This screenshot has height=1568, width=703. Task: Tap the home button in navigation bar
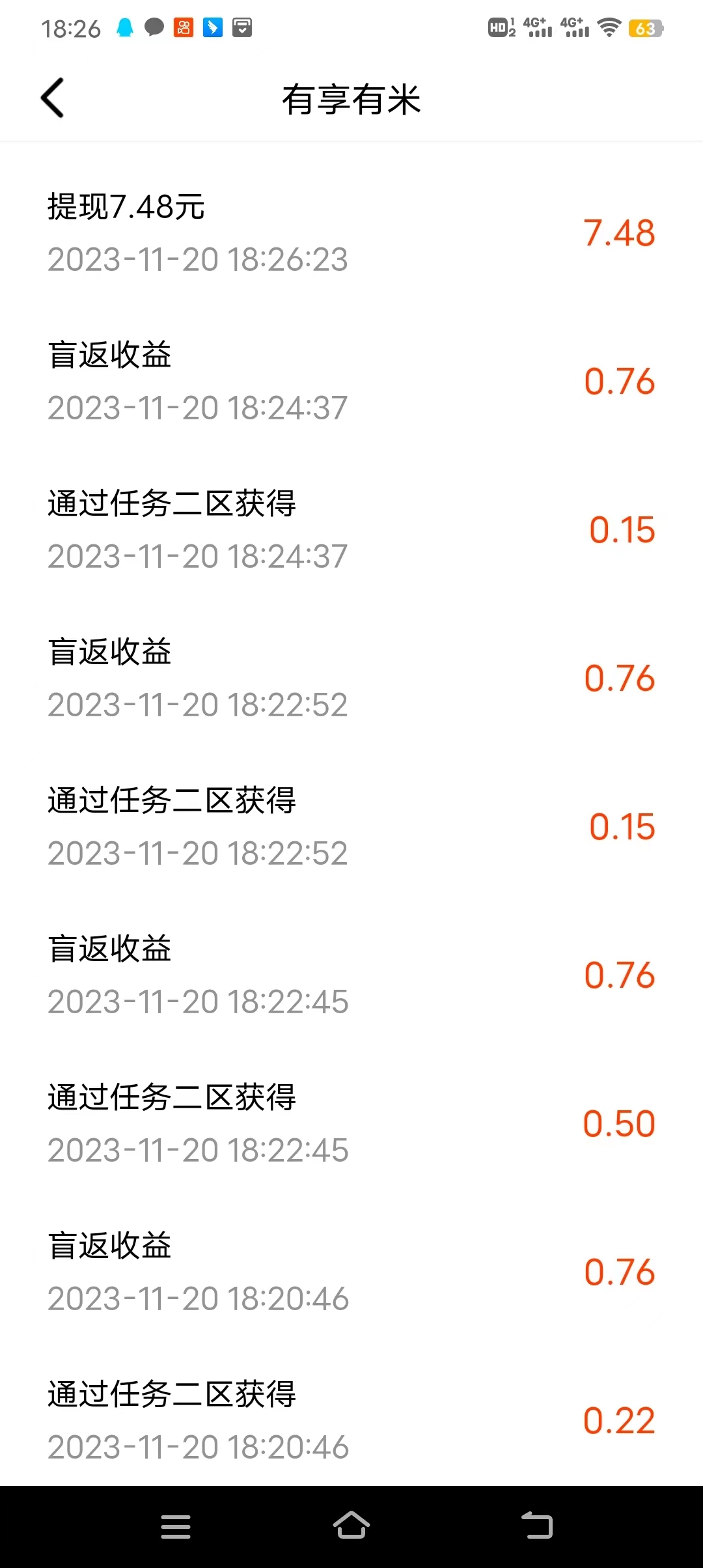(351, 1527)
